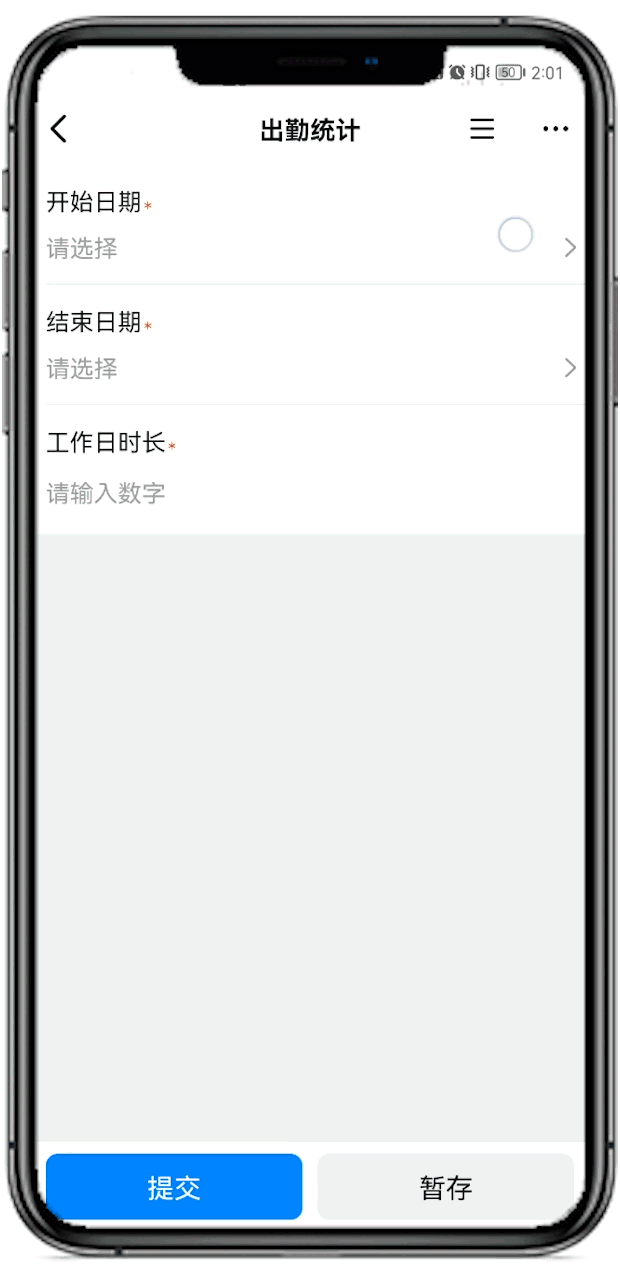Open the 开始日期 date picker
620x1280 pixels.
click(x=310, y=248)
